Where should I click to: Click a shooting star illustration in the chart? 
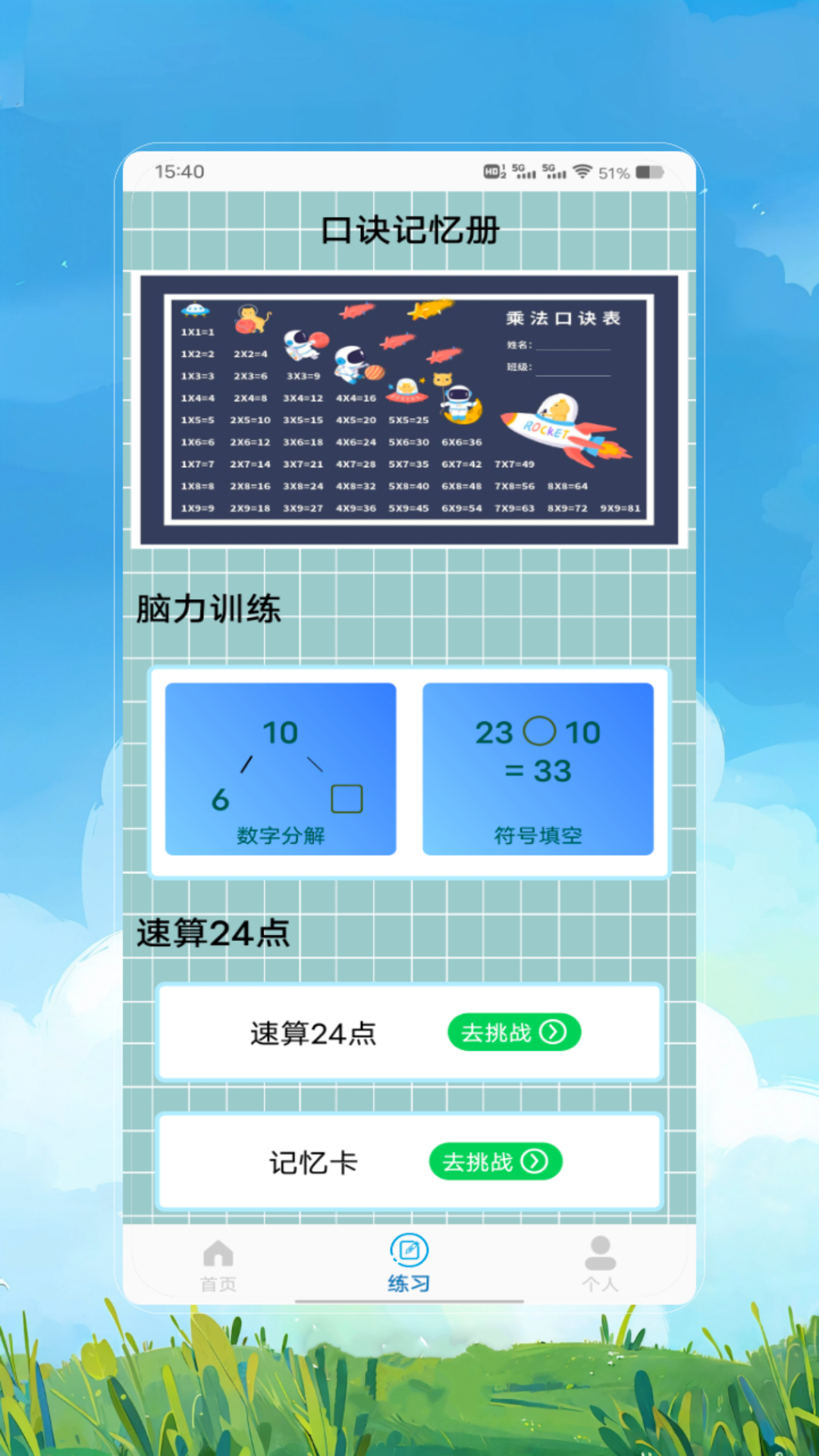tap(356, 311)
